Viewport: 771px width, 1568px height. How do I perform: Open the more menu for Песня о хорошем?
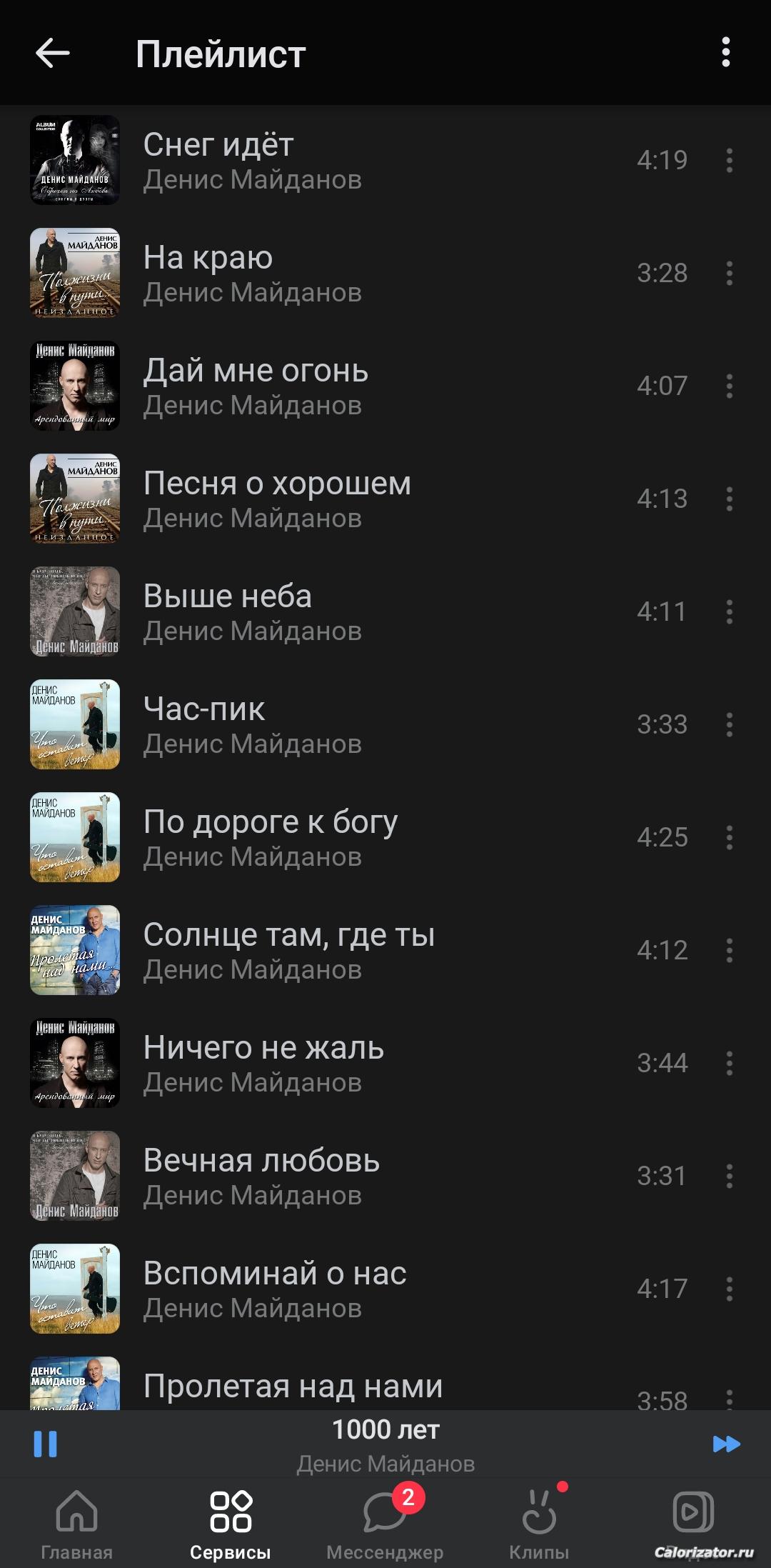pyautogui.click(x=729, y=499)
